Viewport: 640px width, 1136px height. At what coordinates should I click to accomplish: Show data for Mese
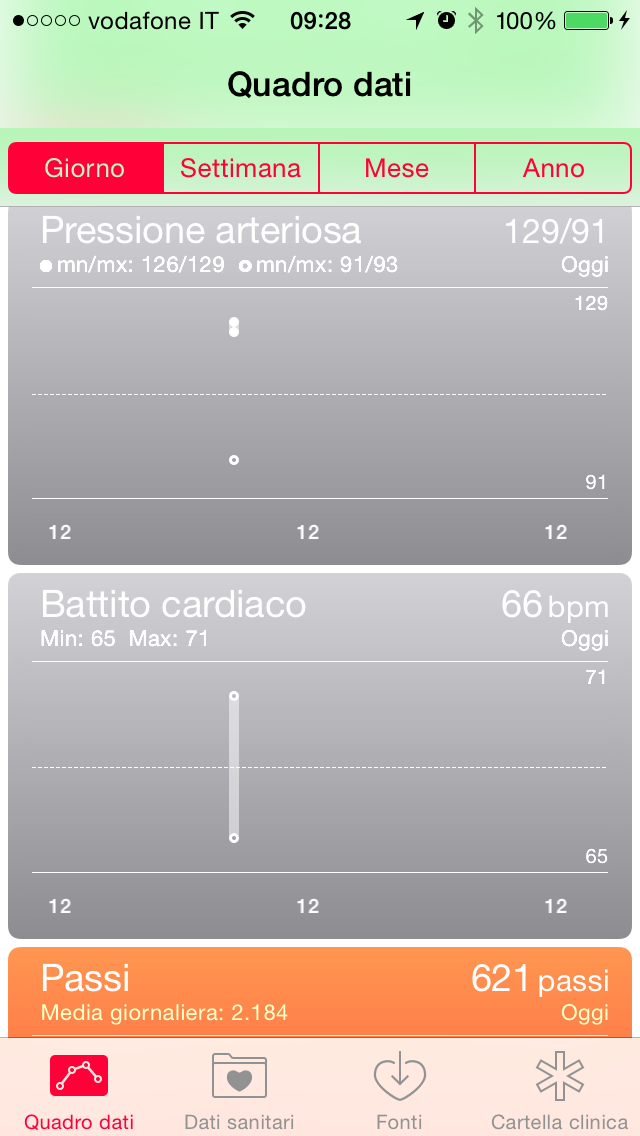pyautogui.click(x=396, y=168)
